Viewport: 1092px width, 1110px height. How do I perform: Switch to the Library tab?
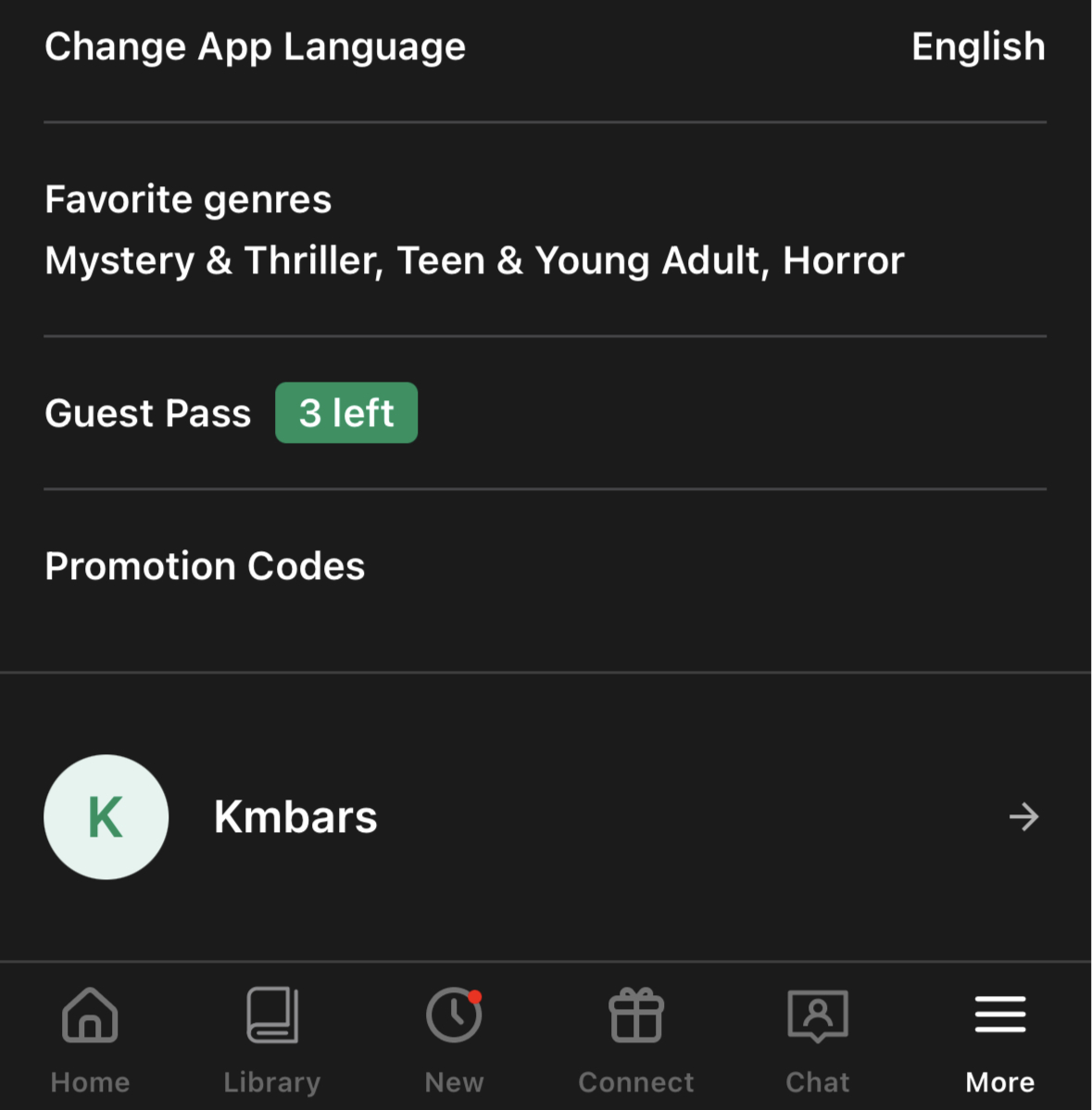[x=272, y=1039]
